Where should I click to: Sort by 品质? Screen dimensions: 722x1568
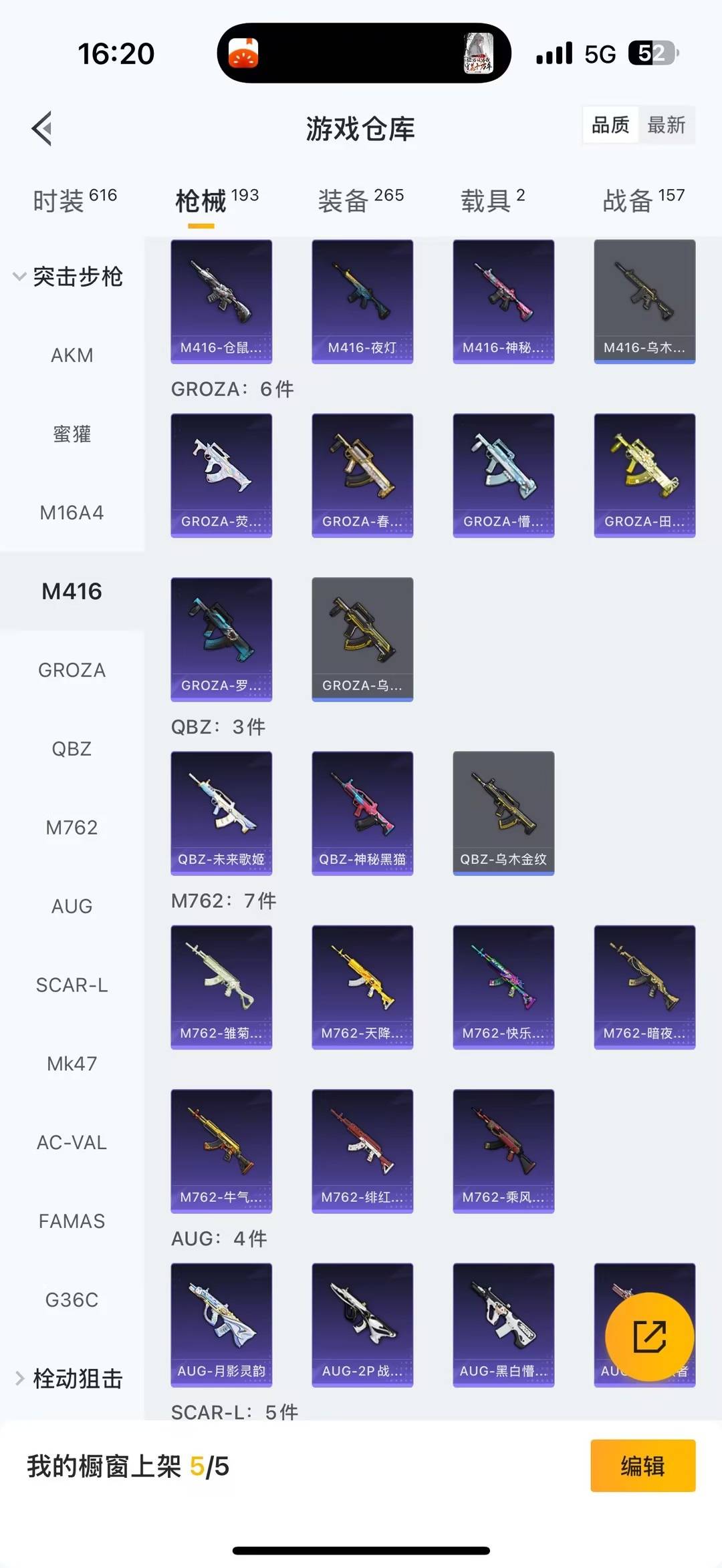610,125
